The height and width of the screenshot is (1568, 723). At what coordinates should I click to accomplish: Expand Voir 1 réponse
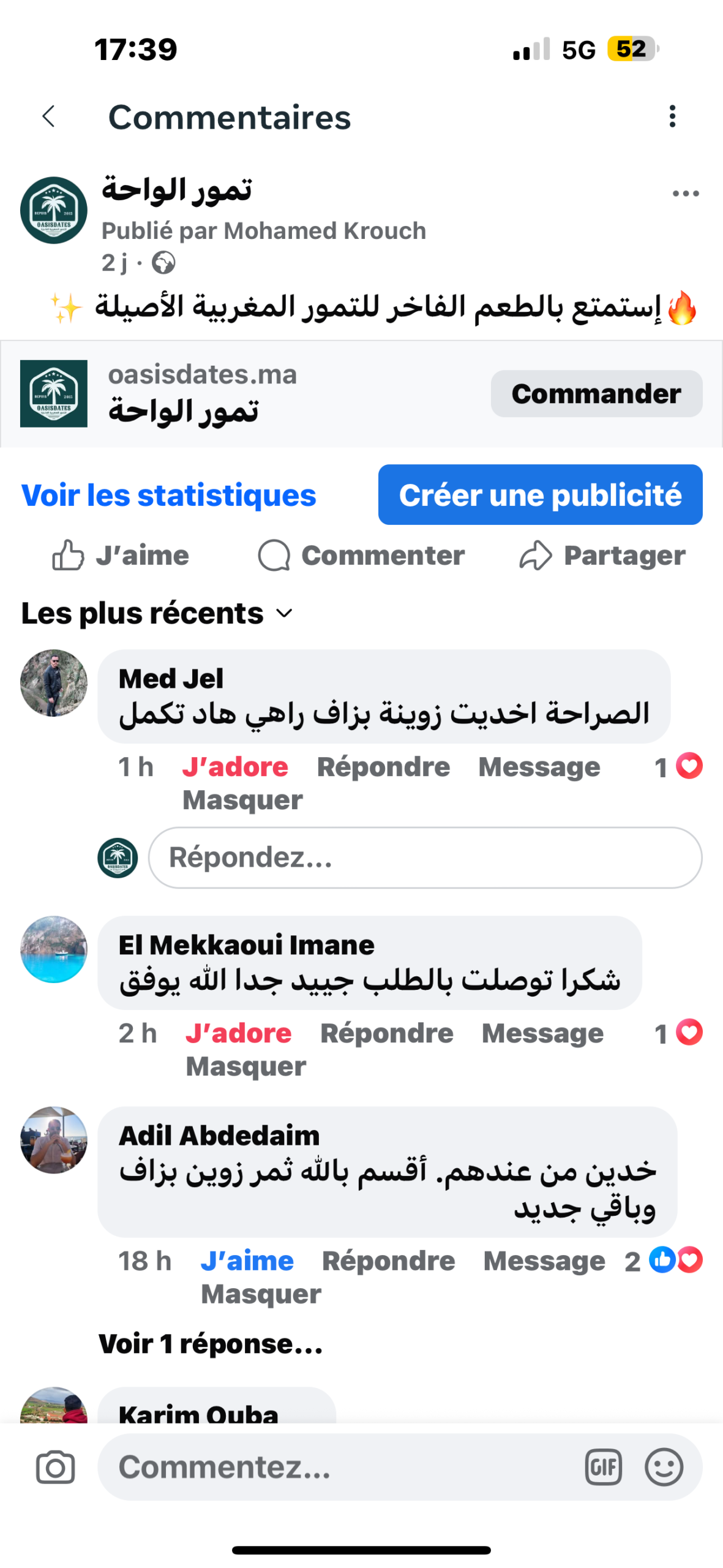211,1344
